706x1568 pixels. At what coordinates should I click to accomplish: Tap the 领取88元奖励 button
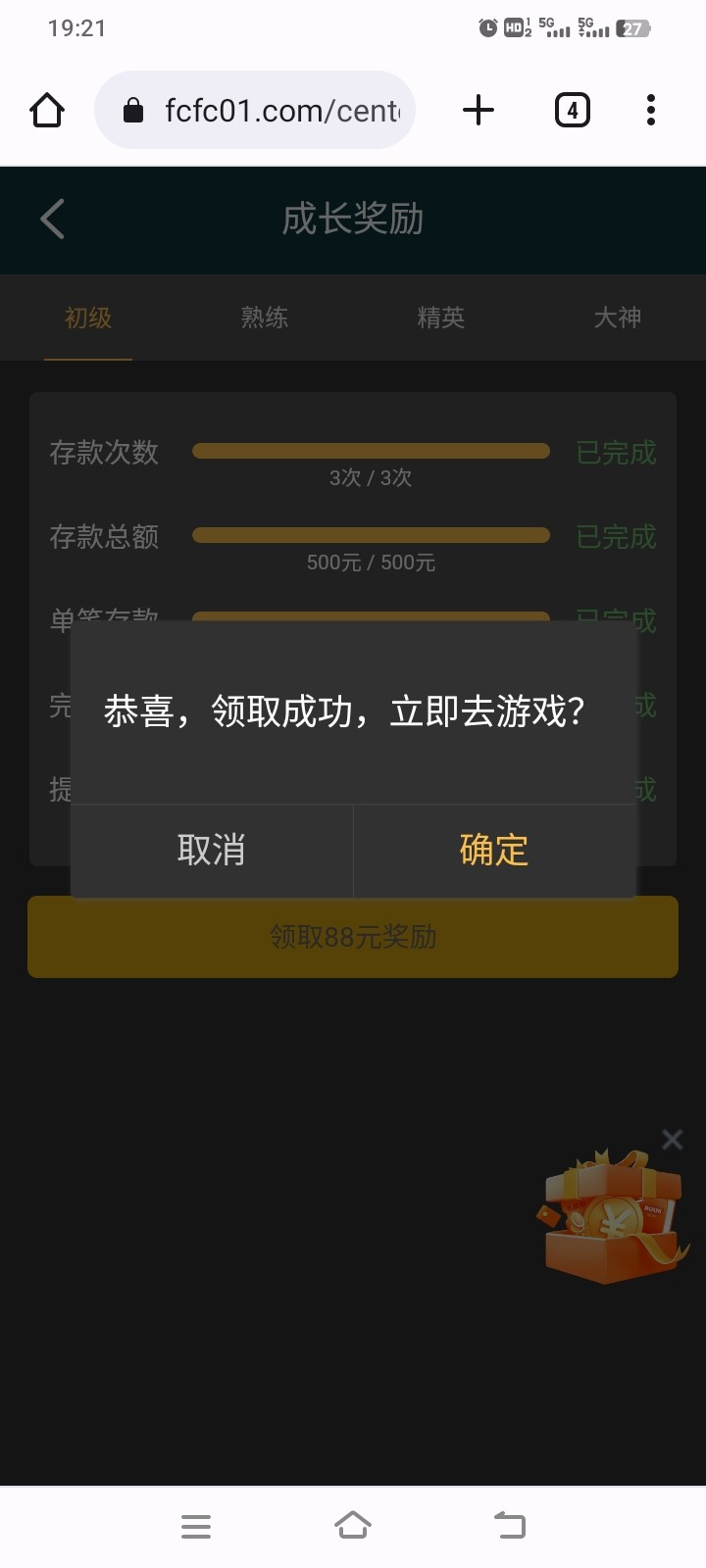click(353, 937)
